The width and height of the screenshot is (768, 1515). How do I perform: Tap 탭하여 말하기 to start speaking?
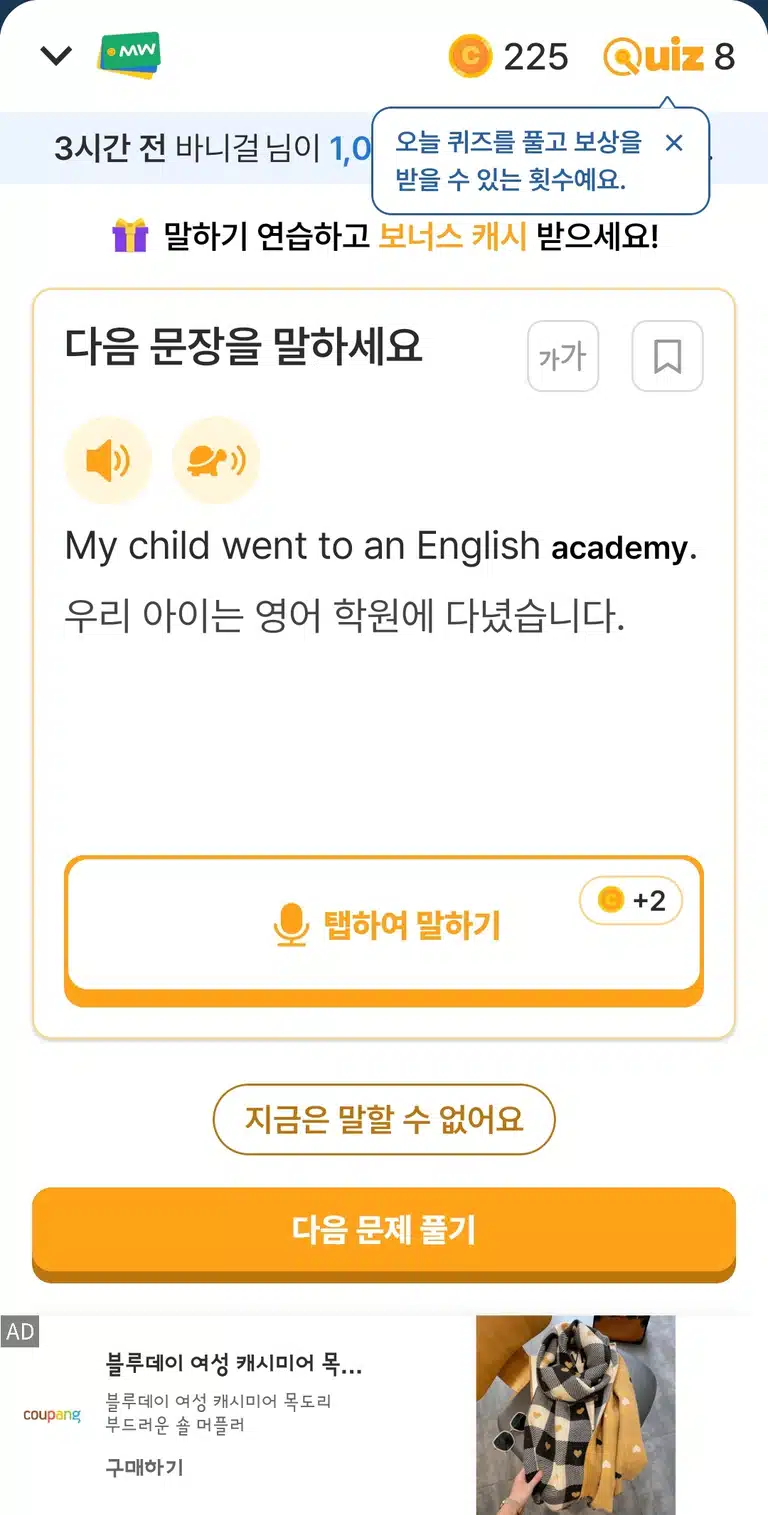coord(384,926)
